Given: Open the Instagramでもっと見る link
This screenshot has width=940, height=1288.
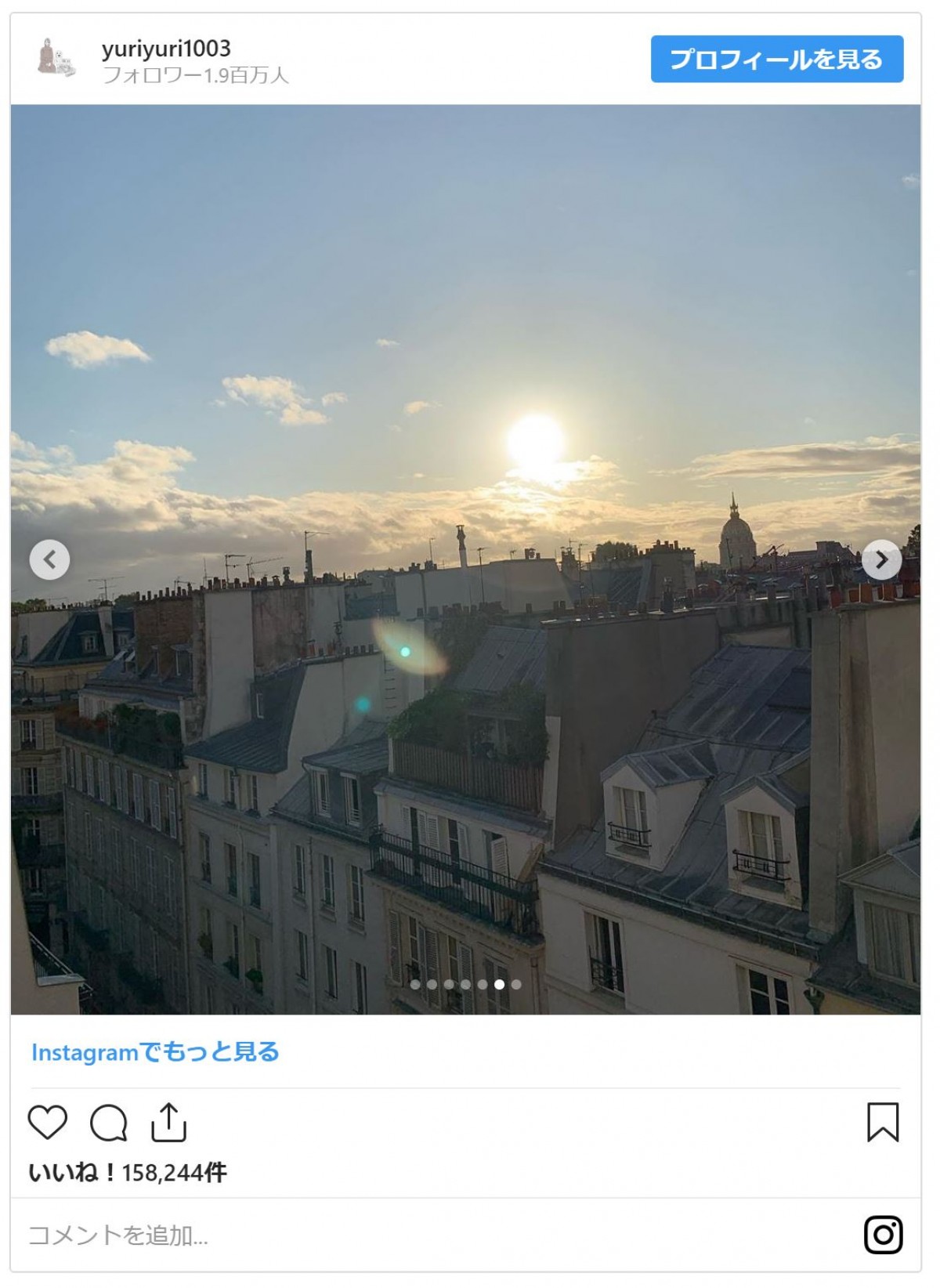Looking at the screenshot, I should tap(155, 1051).
